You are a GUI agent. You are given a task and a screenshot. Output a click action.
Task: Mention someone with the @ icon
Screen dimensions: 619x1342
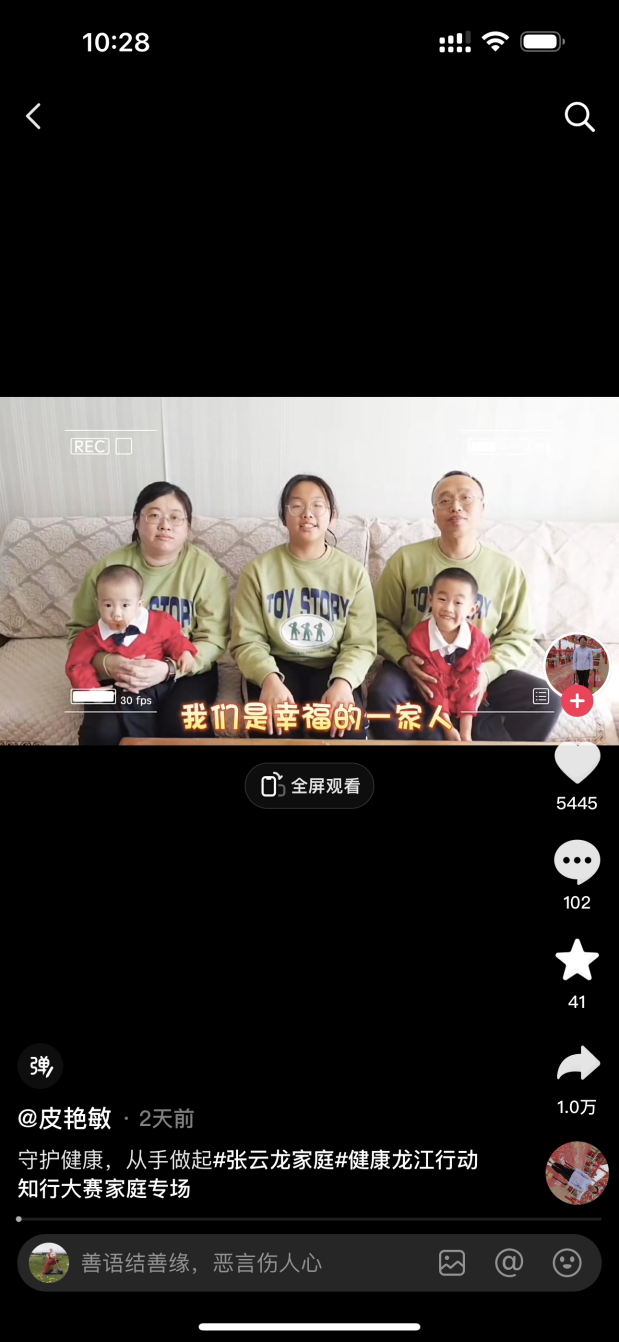[x=509, y=1263]
